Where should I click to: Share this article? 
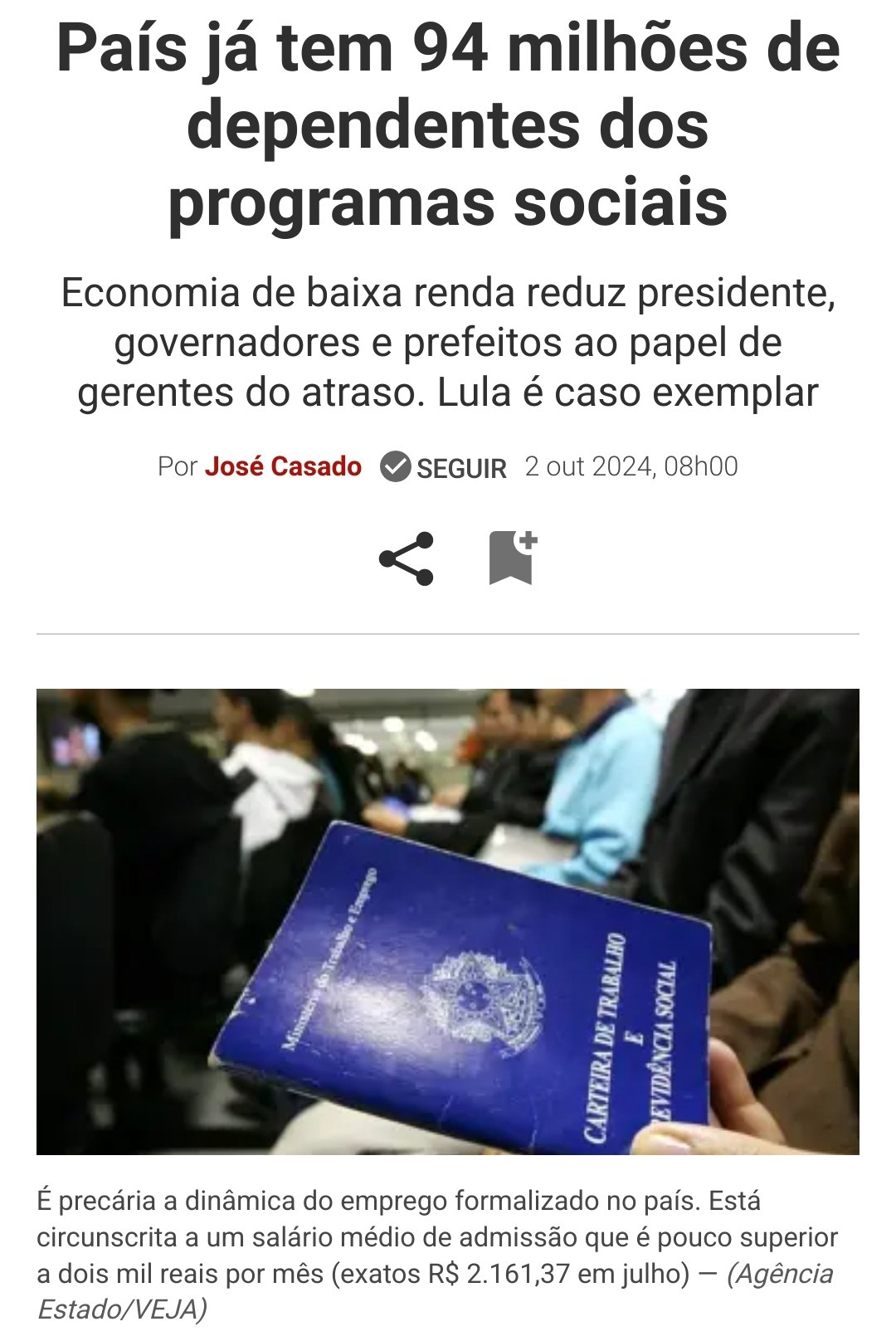coord(406,558)
